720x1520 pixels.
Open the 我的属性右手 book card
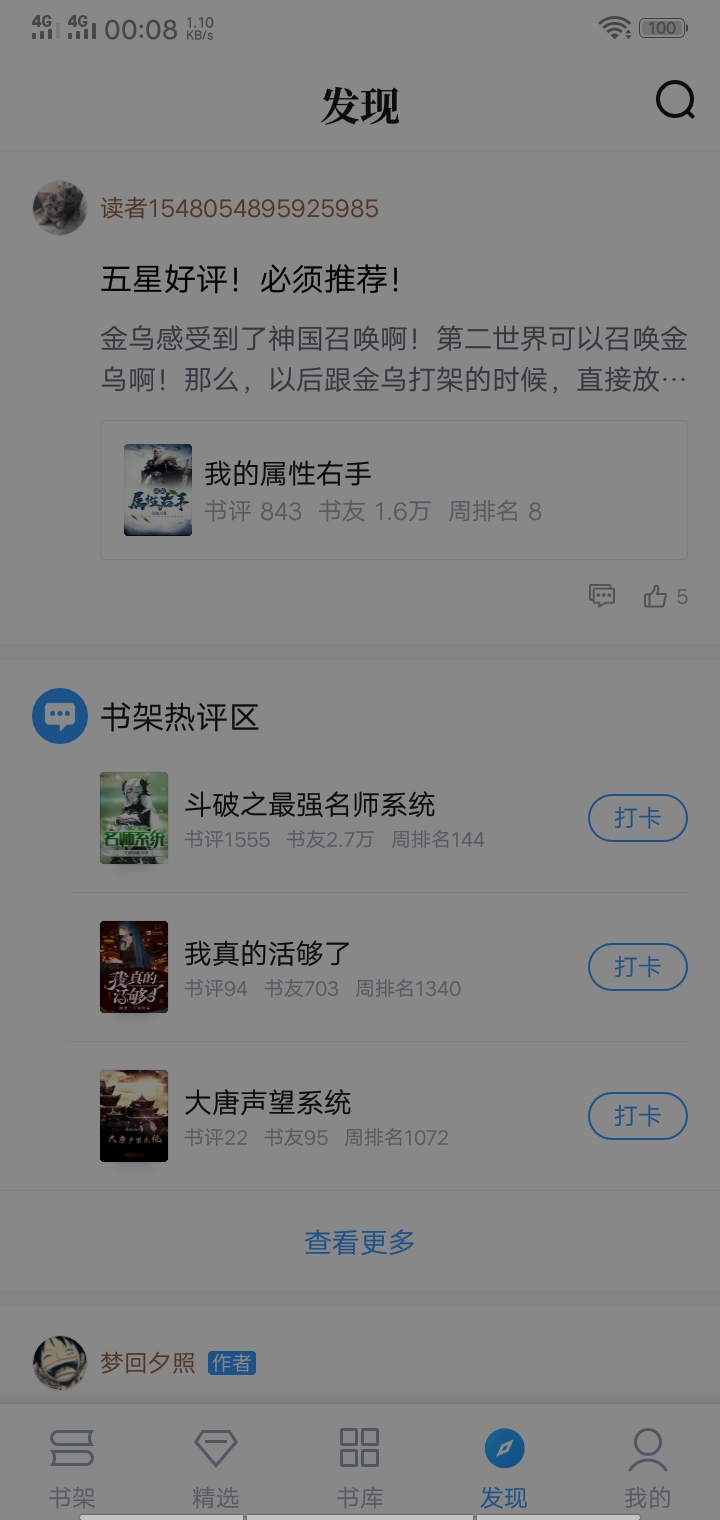pos(393,490)
